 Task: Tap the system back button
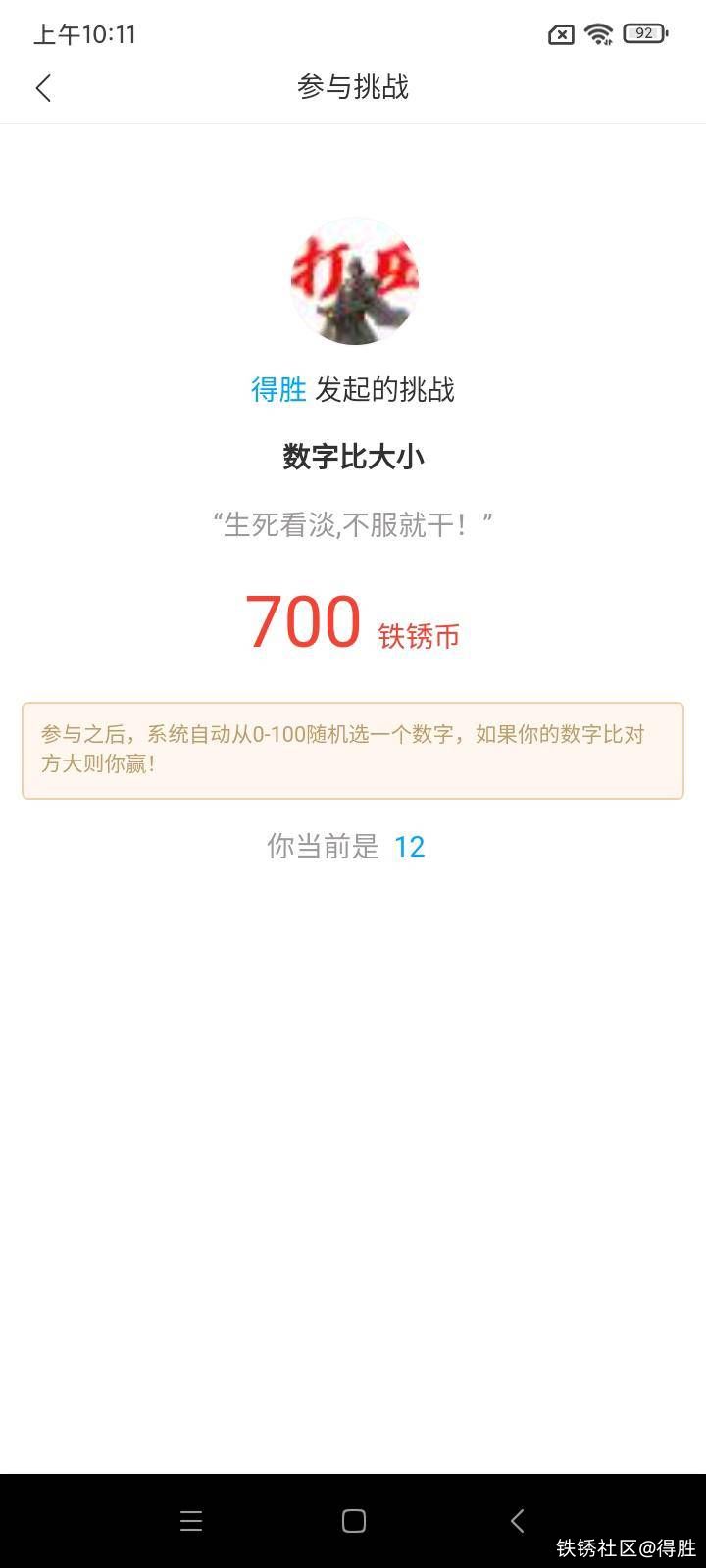coord(518,1521)
